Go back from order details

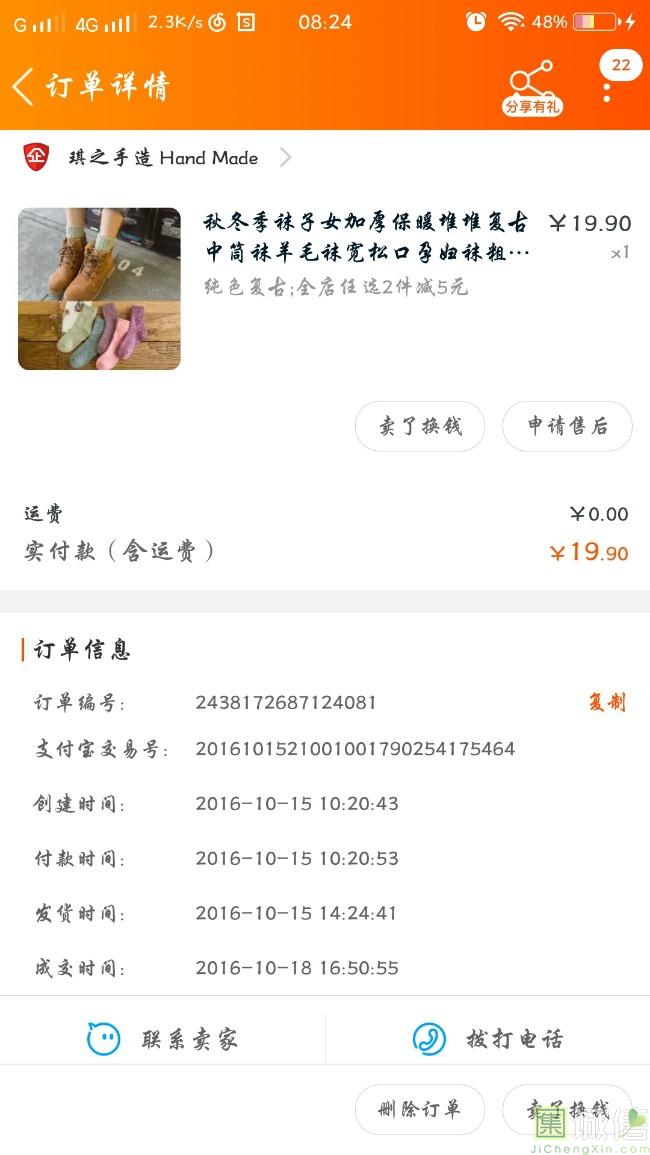click(23, 86)
